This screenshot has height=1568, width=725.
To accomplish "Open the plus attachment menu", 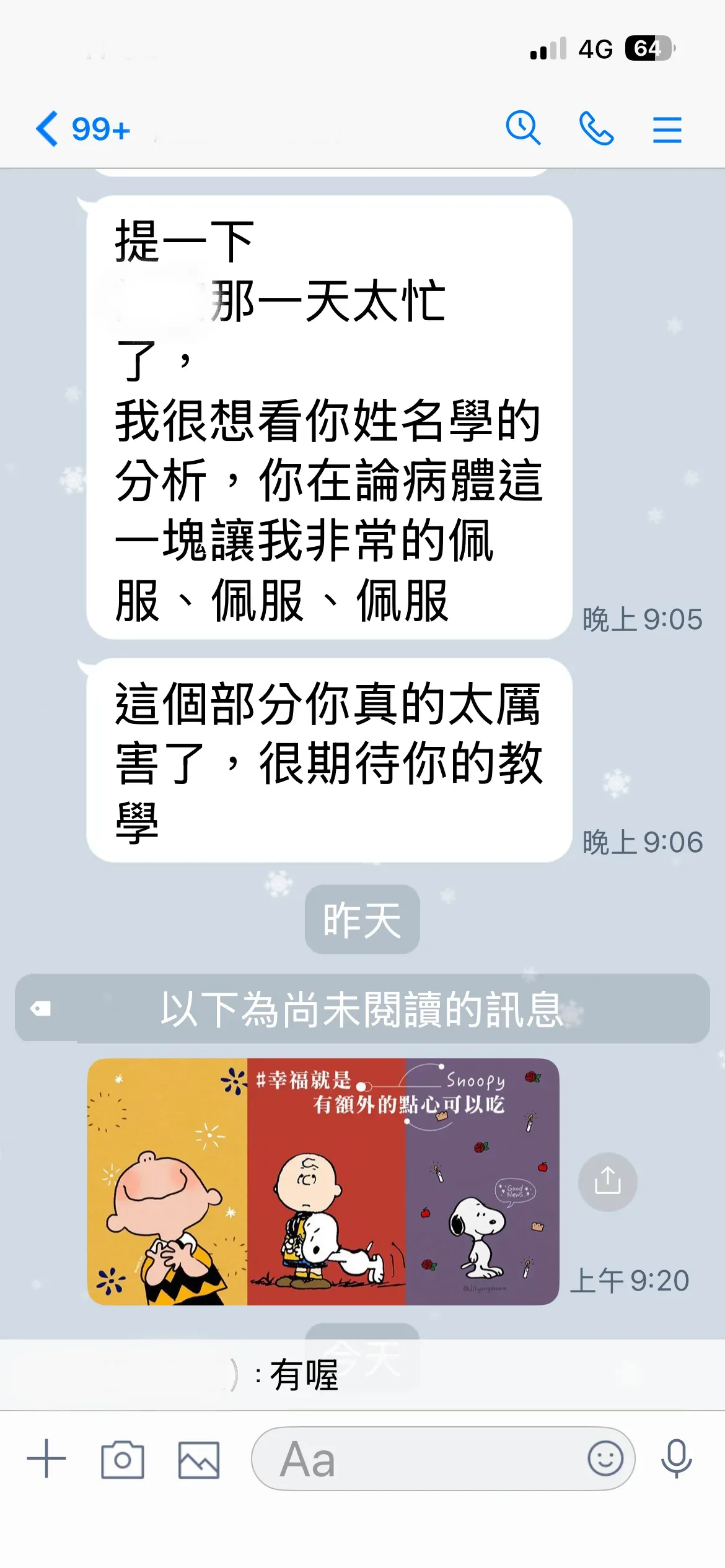I will [x=46, y=1458].
